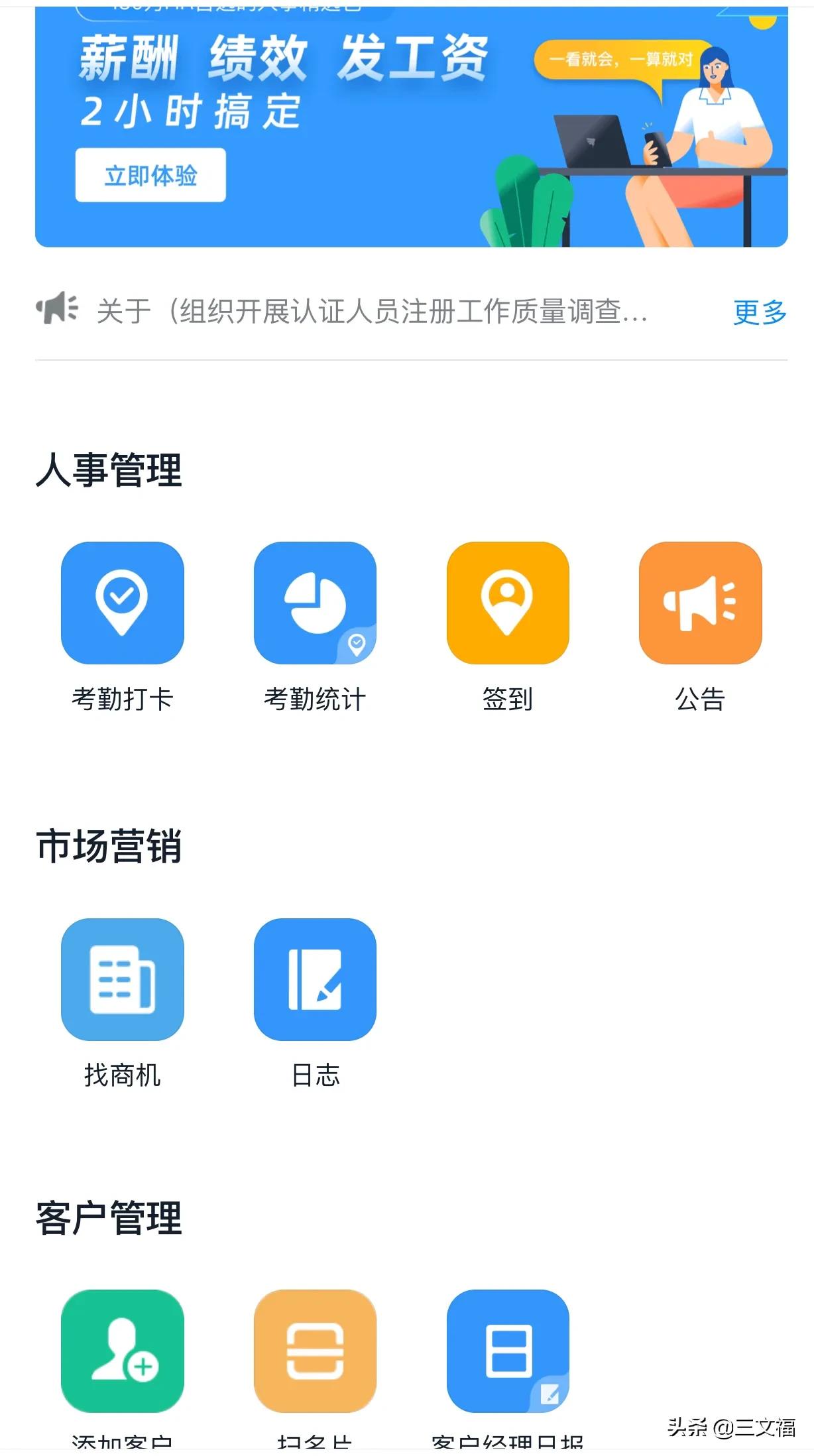Select 找商机 under 市场营销
The width and height of the screenshot is (814, 1456).
coord(123,979)
